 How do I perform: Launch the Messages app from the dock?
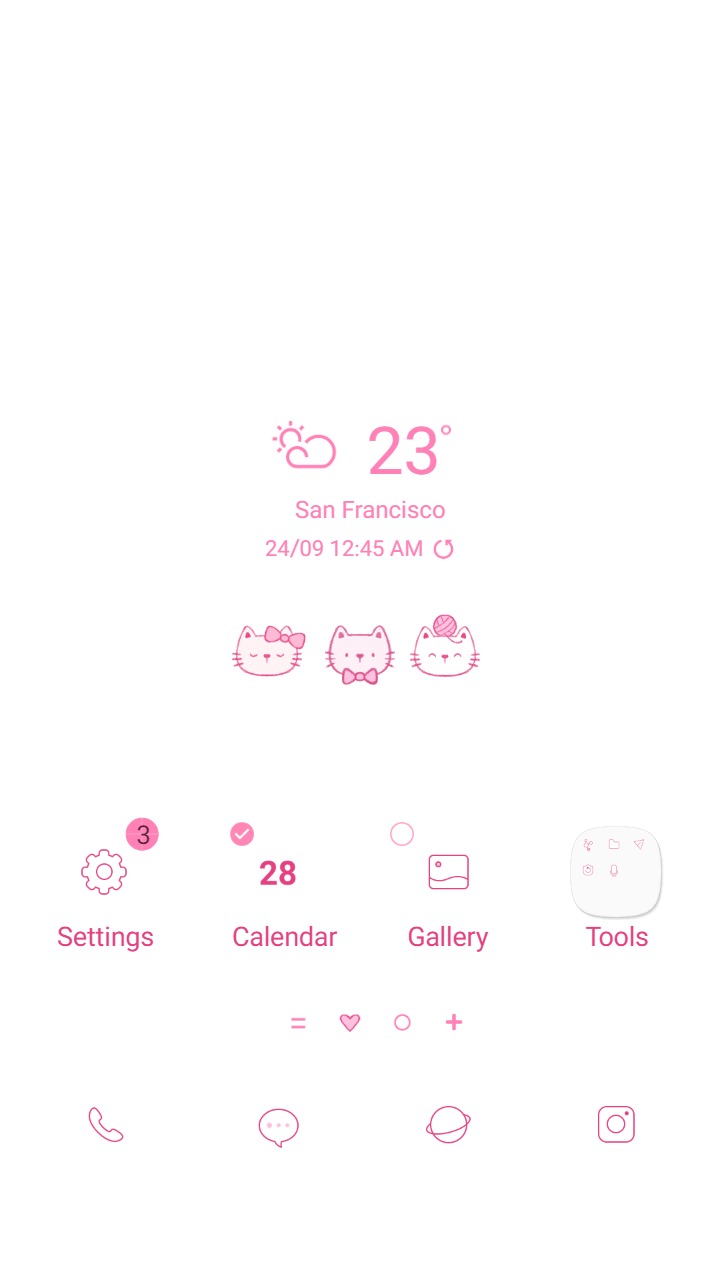pyautogui.click(x=279, y=1125)
